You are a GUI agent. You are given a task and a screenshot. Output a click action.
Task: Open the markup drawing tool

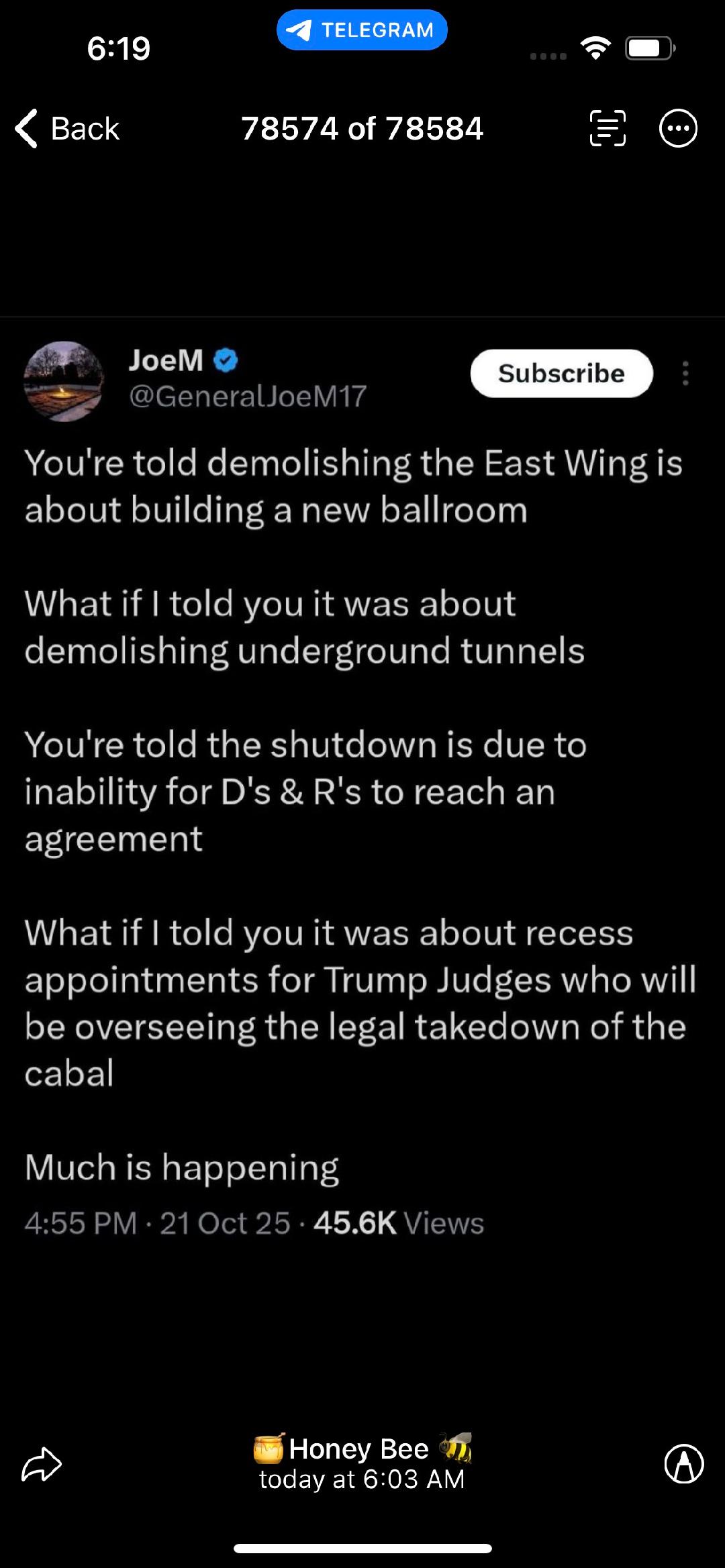[683, 1464]
